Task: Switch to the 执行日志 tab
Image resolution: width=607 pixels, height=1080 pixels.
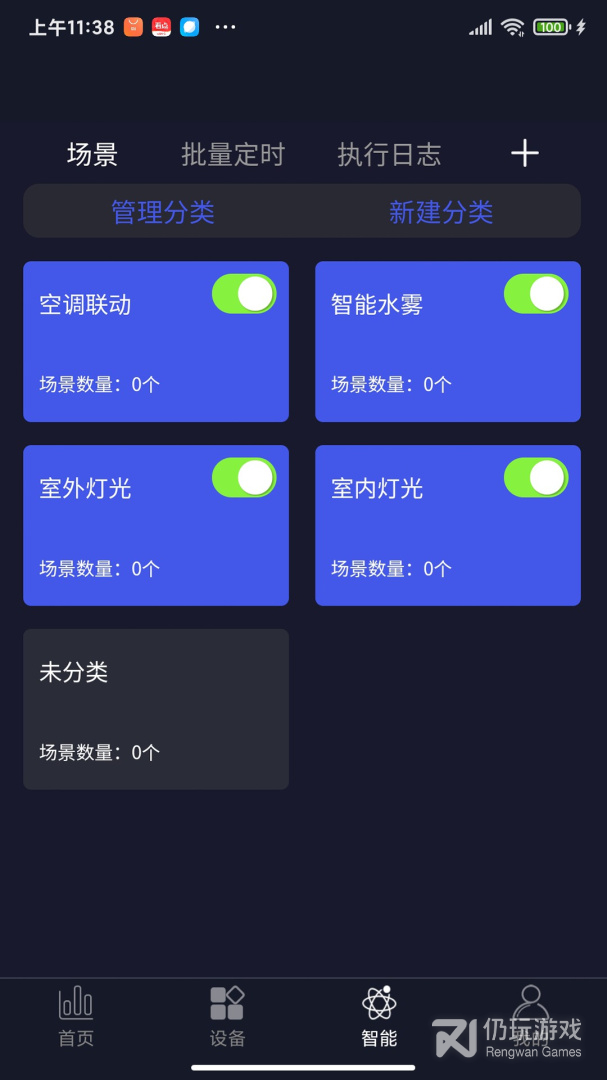Action: 389,155
